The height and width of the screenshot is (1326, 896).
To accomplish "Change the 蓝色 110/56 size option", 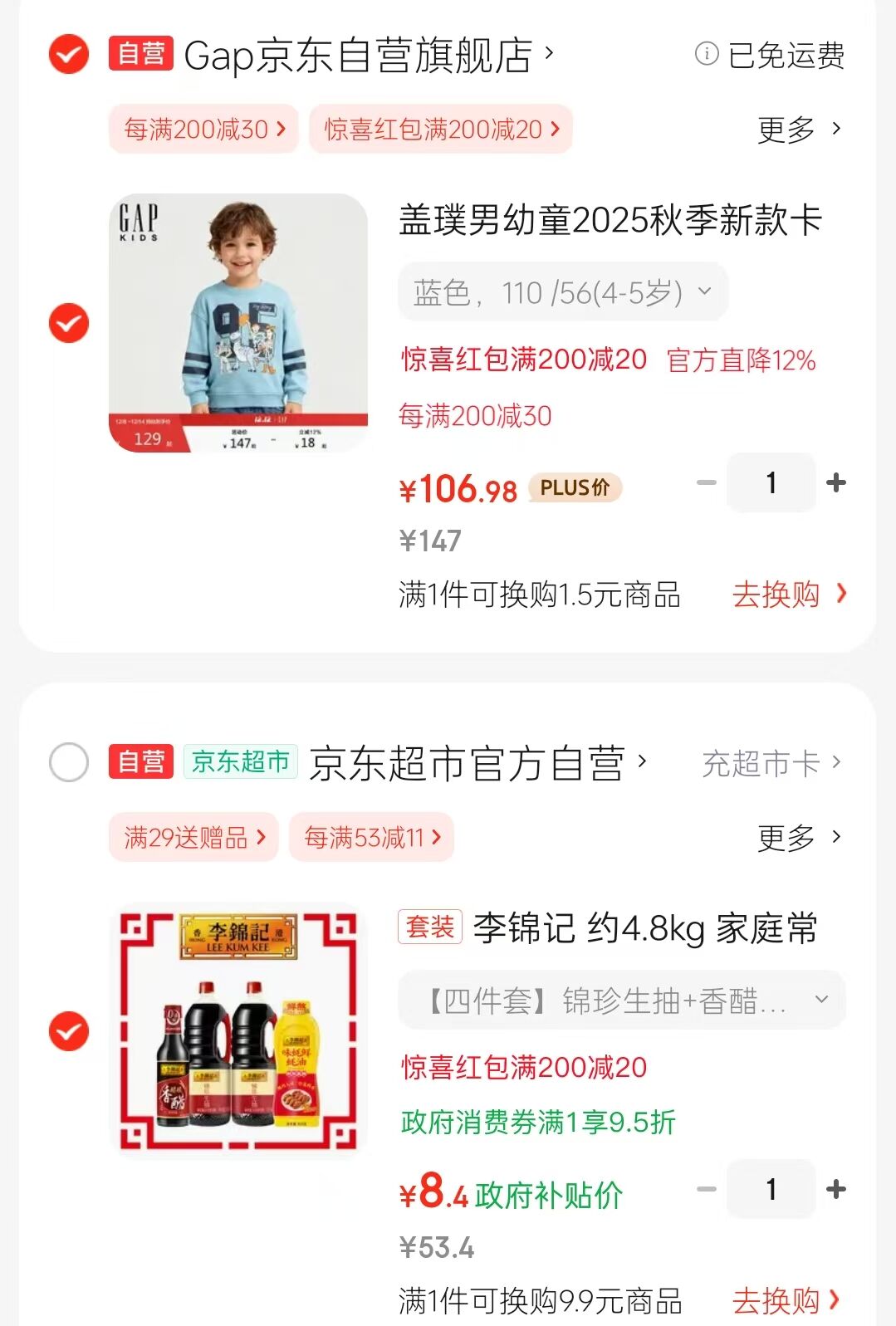I will tap(562, 292).
